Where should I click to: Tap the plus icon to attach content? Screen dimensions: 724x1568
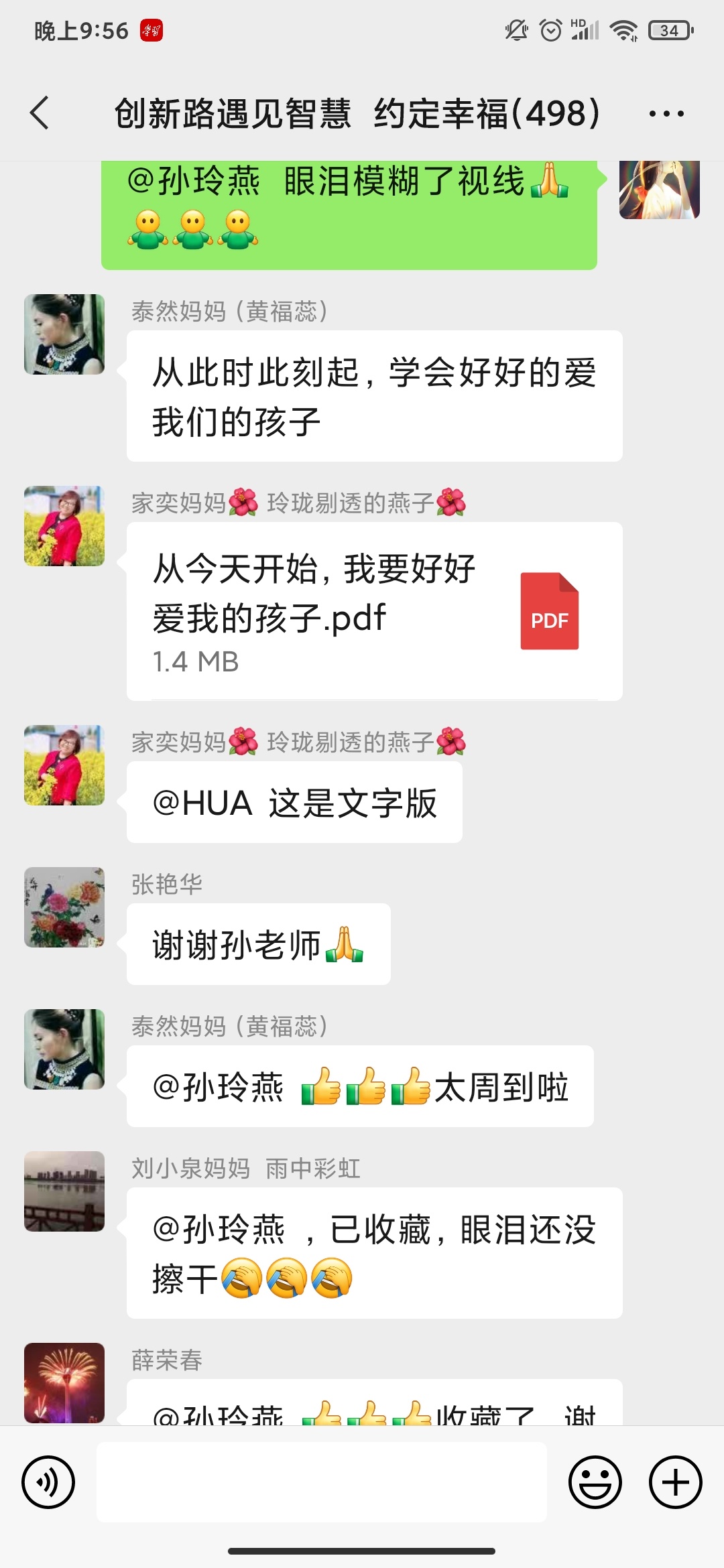coord(674,1482)
